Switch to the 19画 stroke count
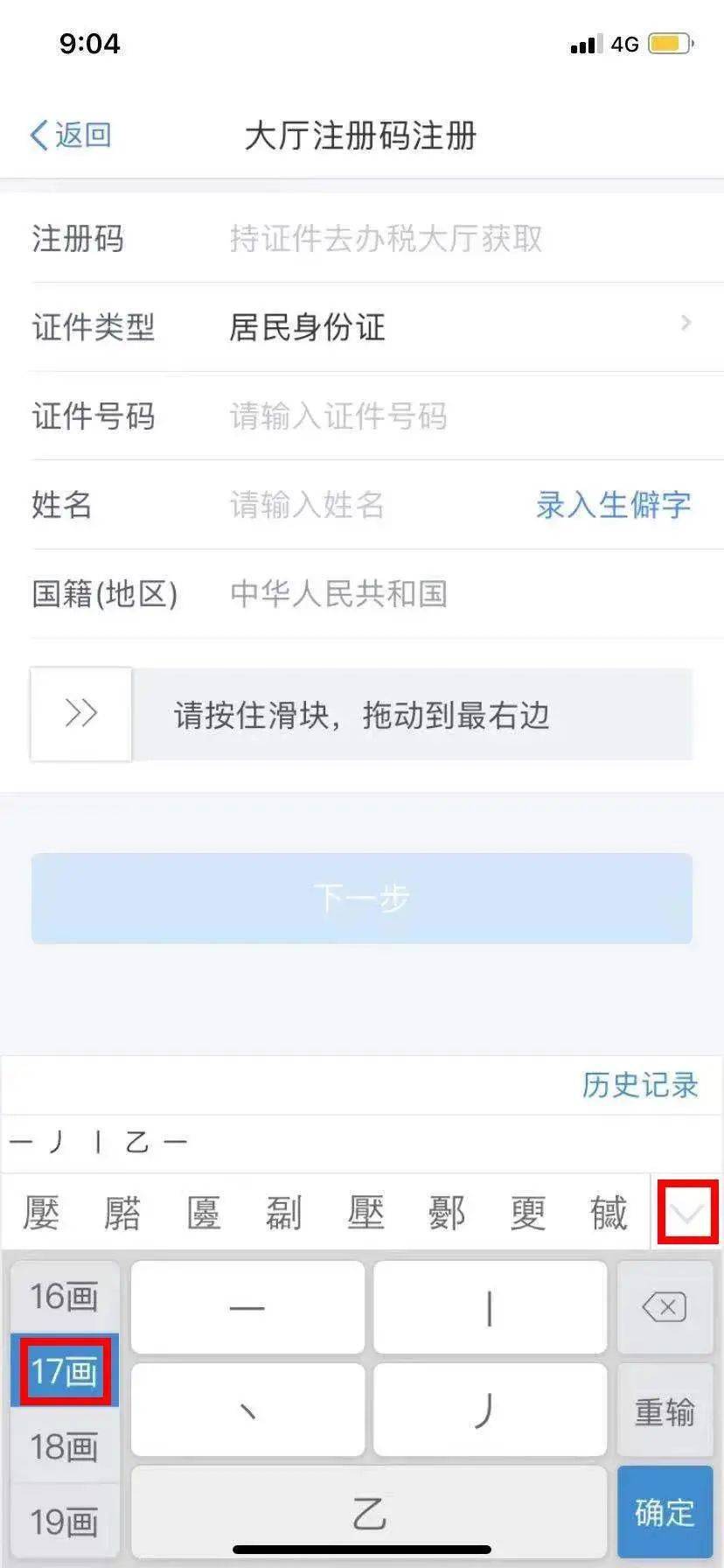Image resolution: width=724 pixels, height=1568 pixels. pos(64,1522)
